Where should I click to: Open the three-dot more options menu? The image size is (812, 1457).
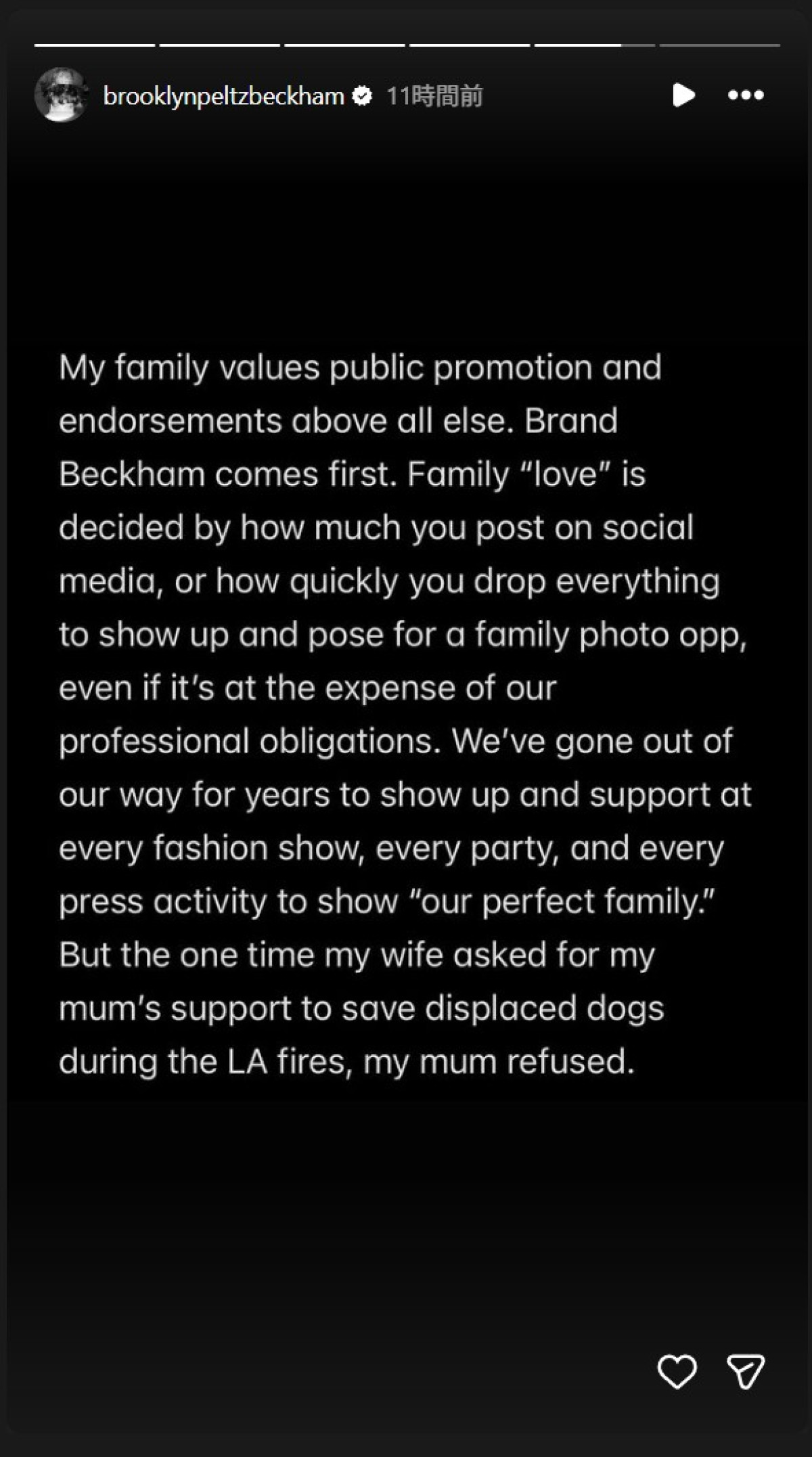click(746, 95)
